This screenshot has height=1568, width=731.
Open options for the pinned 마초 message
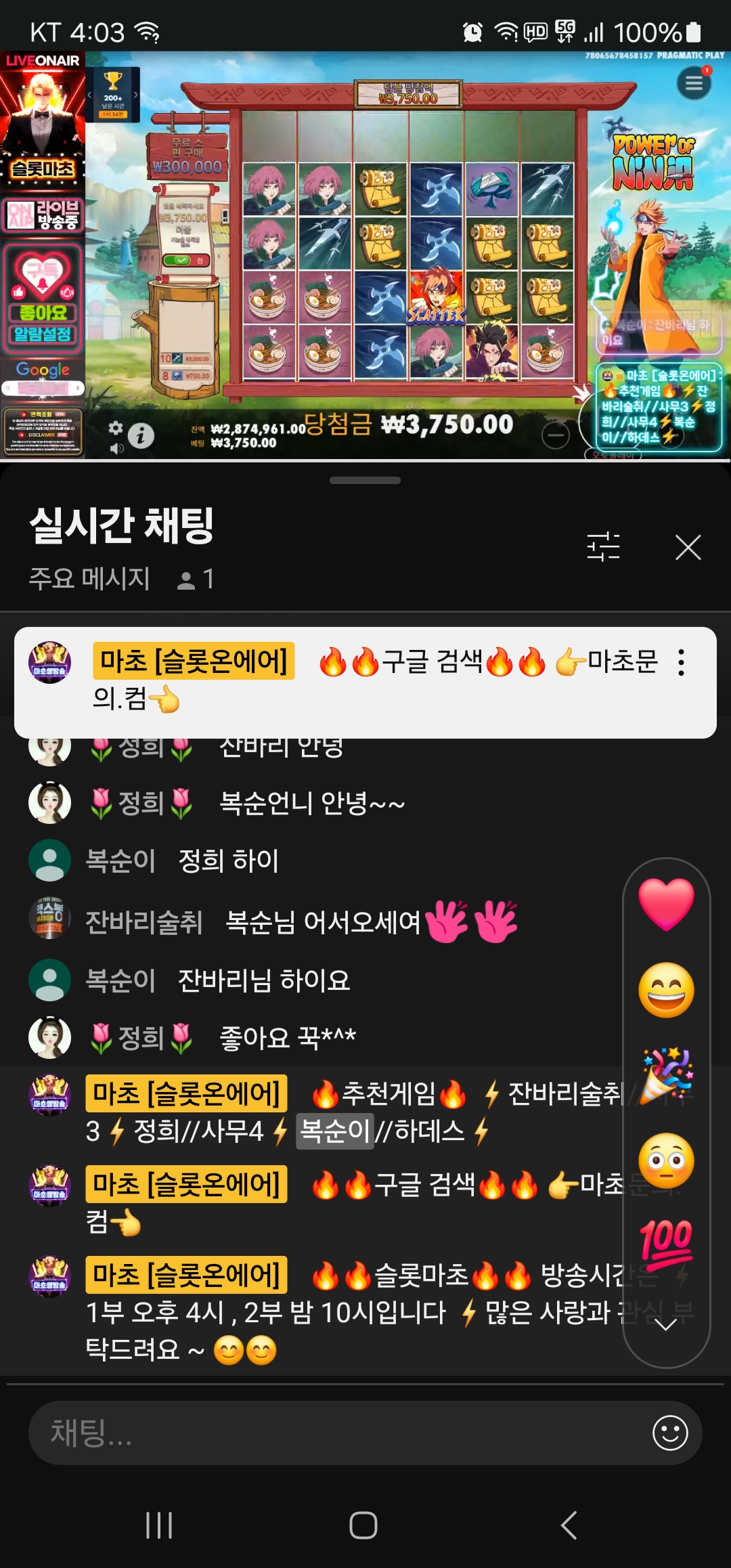[x=681, y=662]
